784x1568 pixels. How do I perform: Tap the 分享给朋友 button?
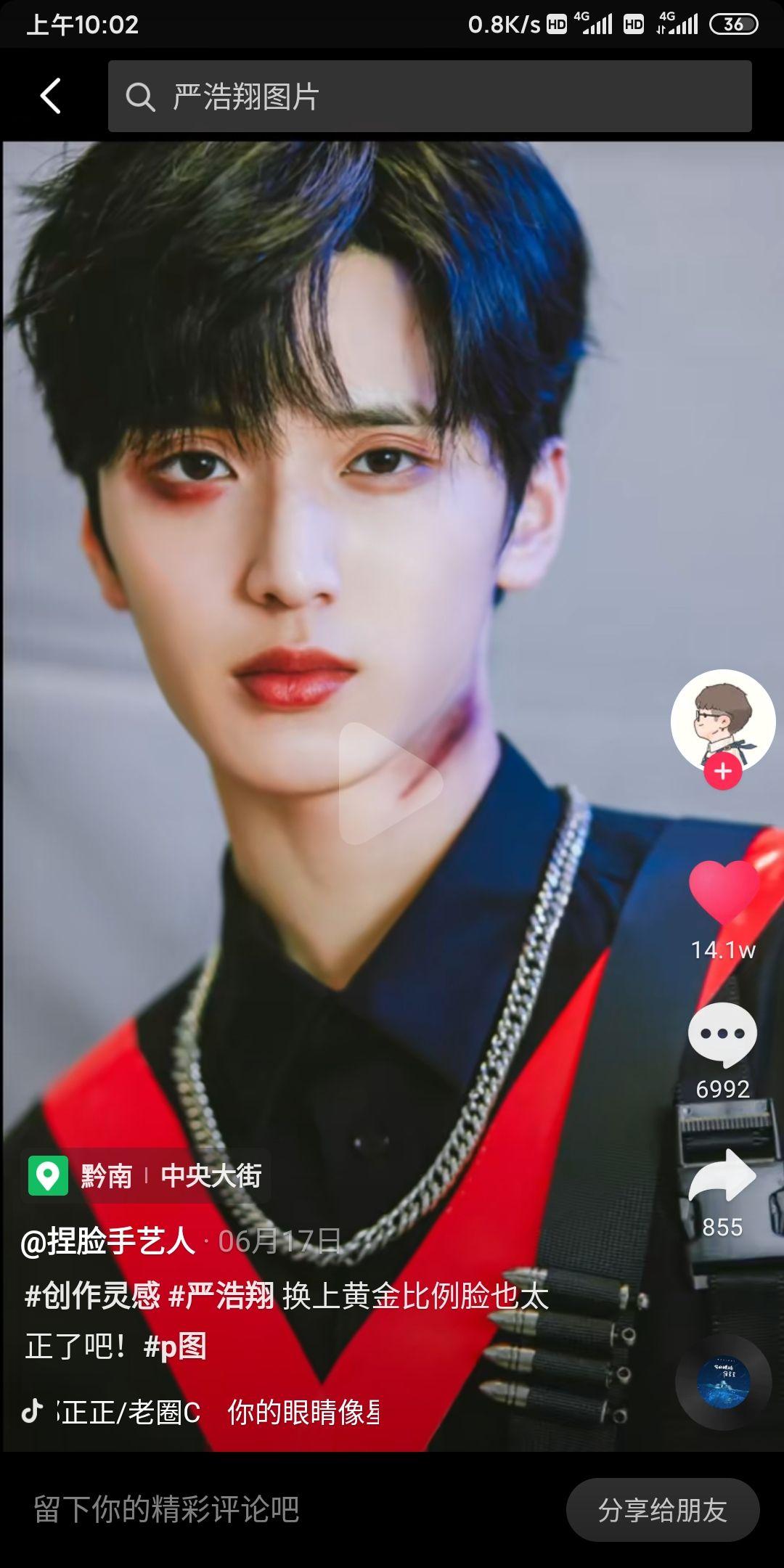tap(662, 1510)
